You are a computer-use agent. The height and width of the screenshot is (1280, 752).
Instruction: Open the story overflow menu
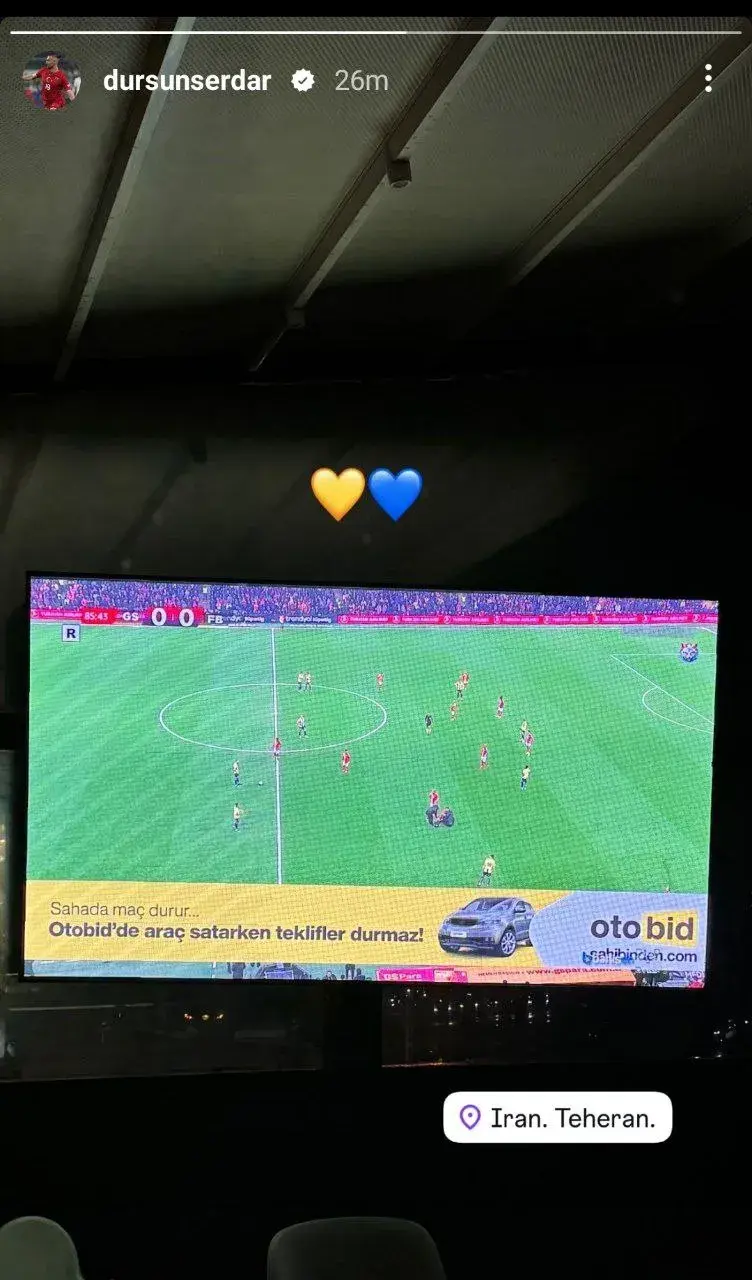click(708, 79)
